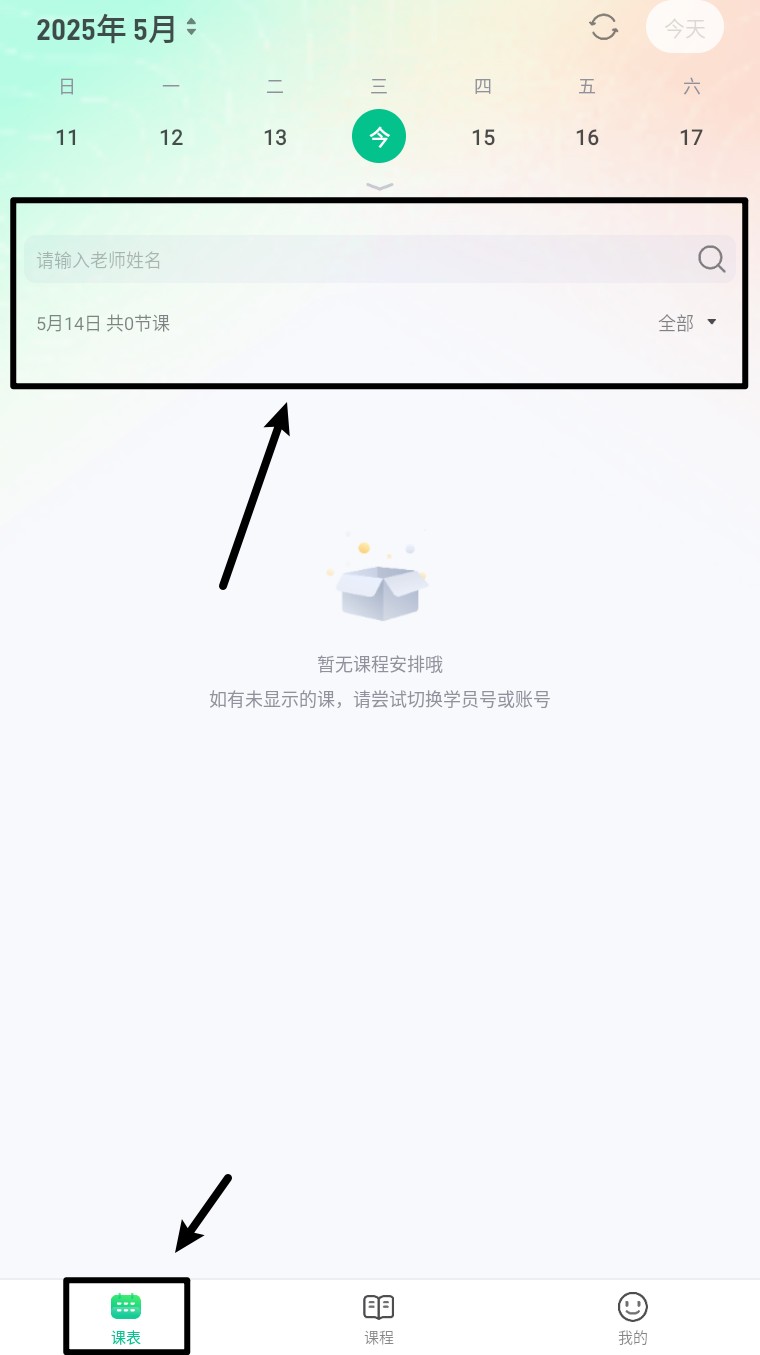Switch to the 我的 tab
This screenshot has width=760, height=1355.
point(632,1317)
